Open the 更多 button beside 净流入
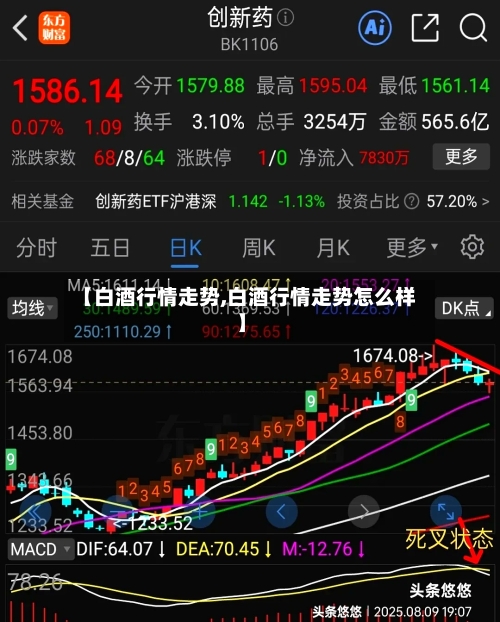The height and width of the screenshot is (622, 500). (461, 157)
